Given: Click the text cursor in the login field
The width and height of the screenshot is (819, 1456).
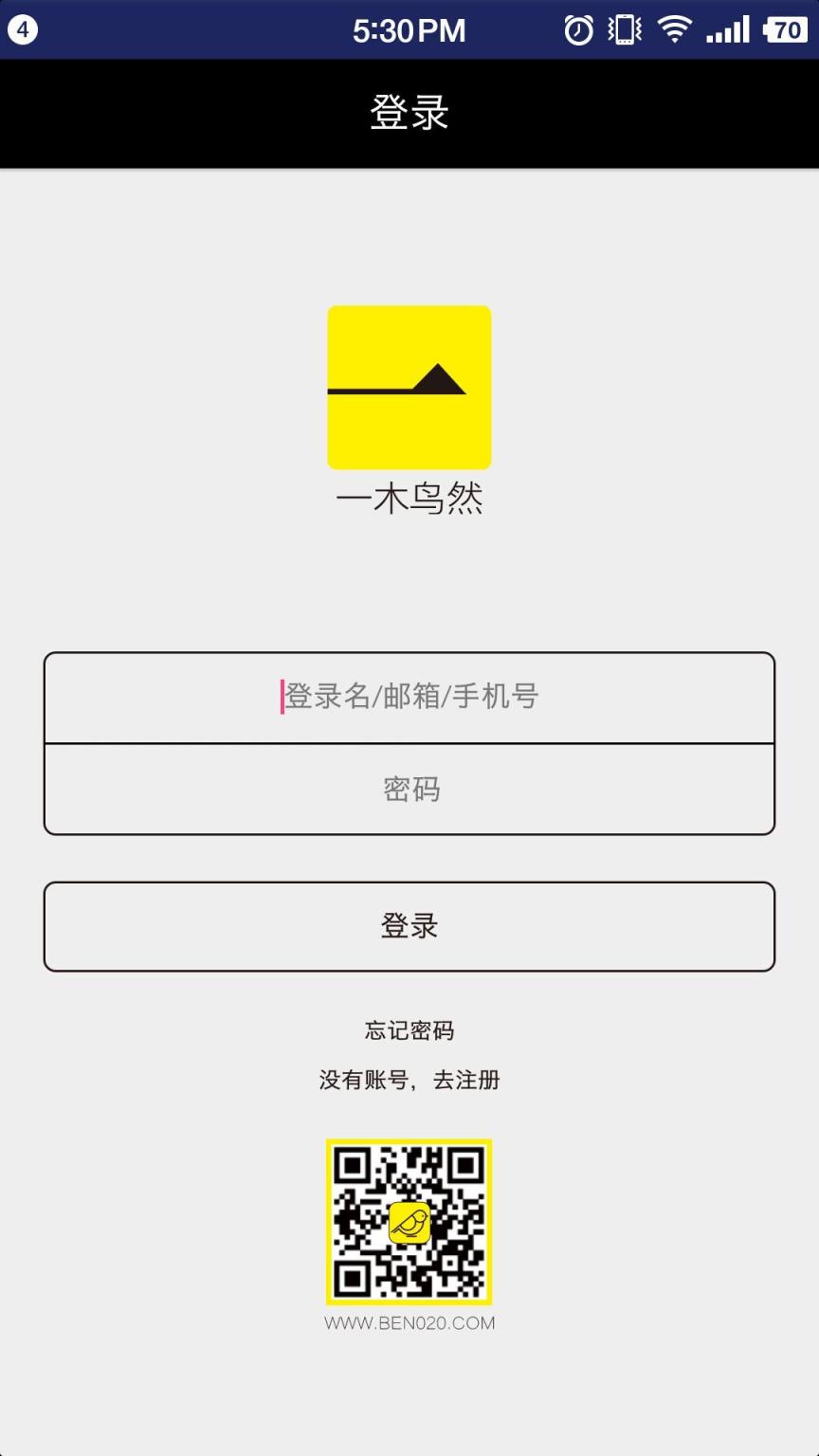Looking at the screenshot, I should pyautogui.click(x=282, y=697).
